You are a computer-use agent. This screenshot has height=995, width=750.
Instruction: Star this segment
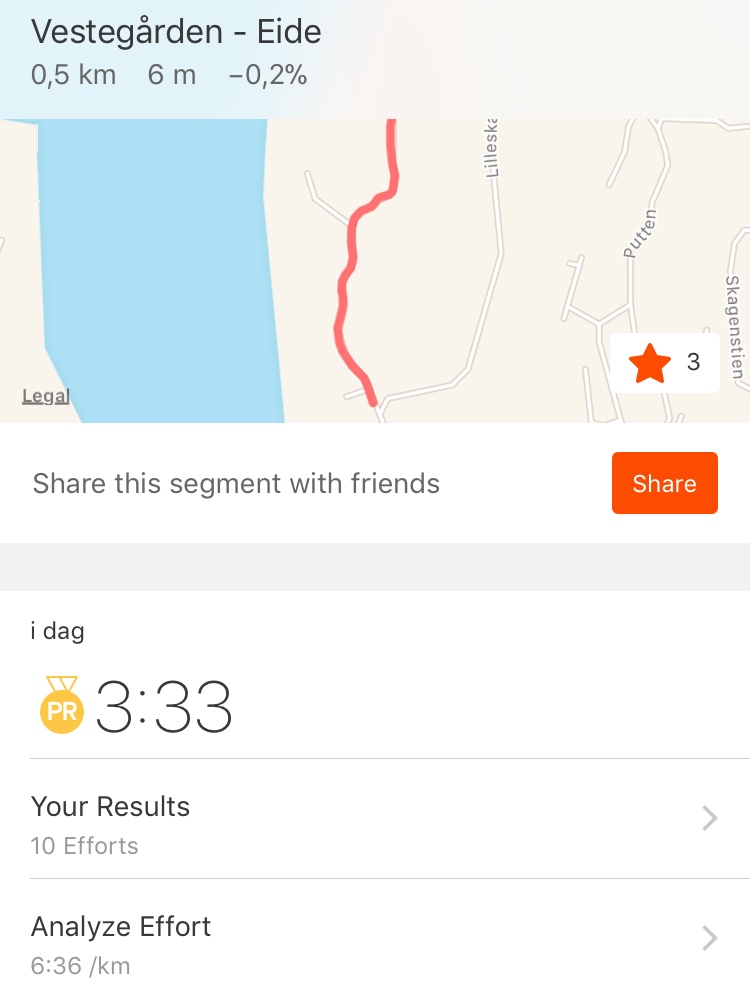click(650, 363)
